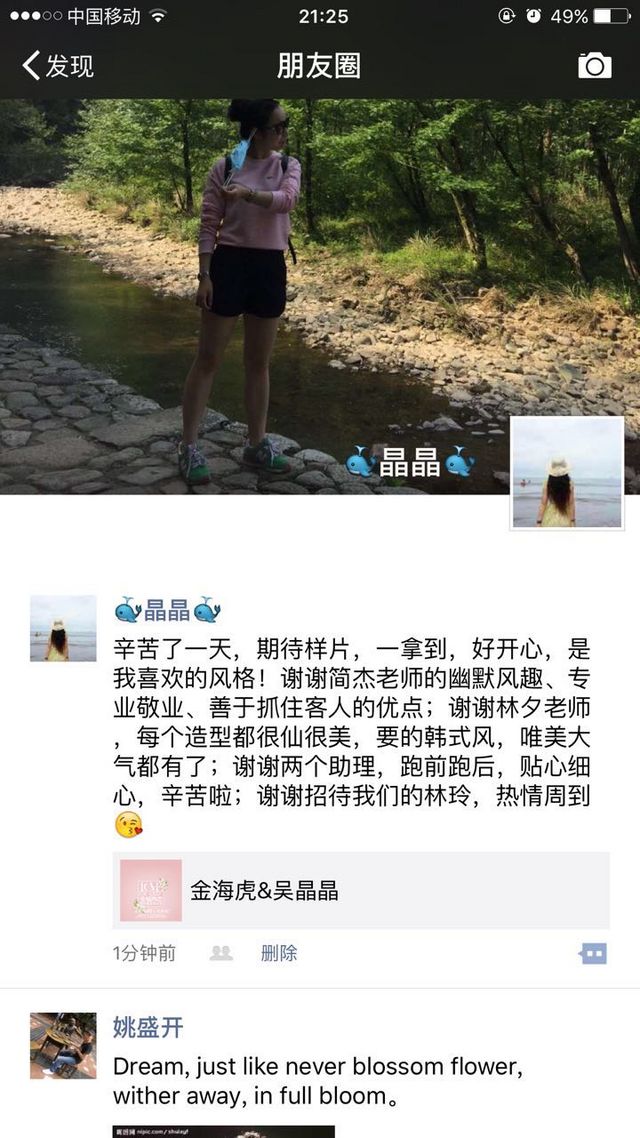View the image in 姚盛开's post
640x1138 pixels.
point(224,1131)
